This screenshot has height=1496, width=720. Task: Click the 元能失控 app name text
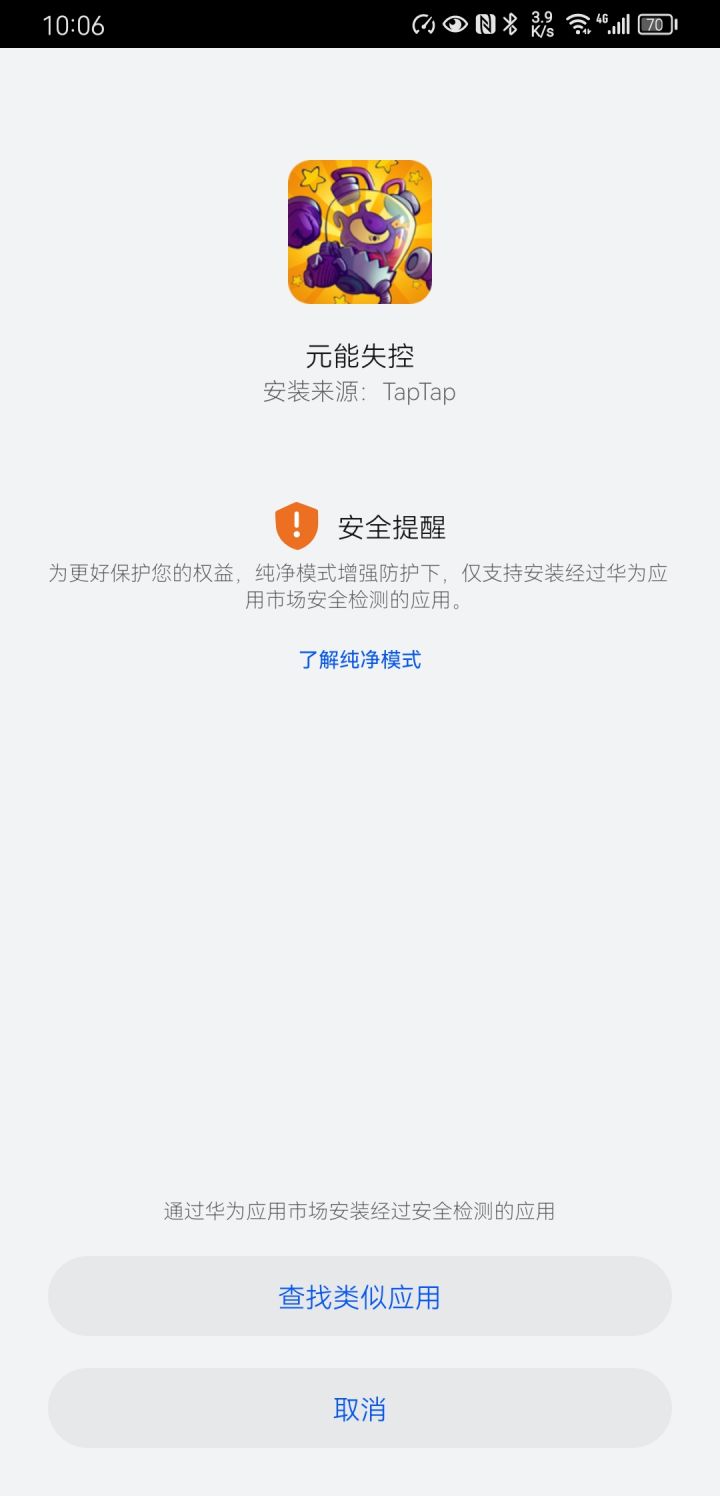(x=360, y=356)
